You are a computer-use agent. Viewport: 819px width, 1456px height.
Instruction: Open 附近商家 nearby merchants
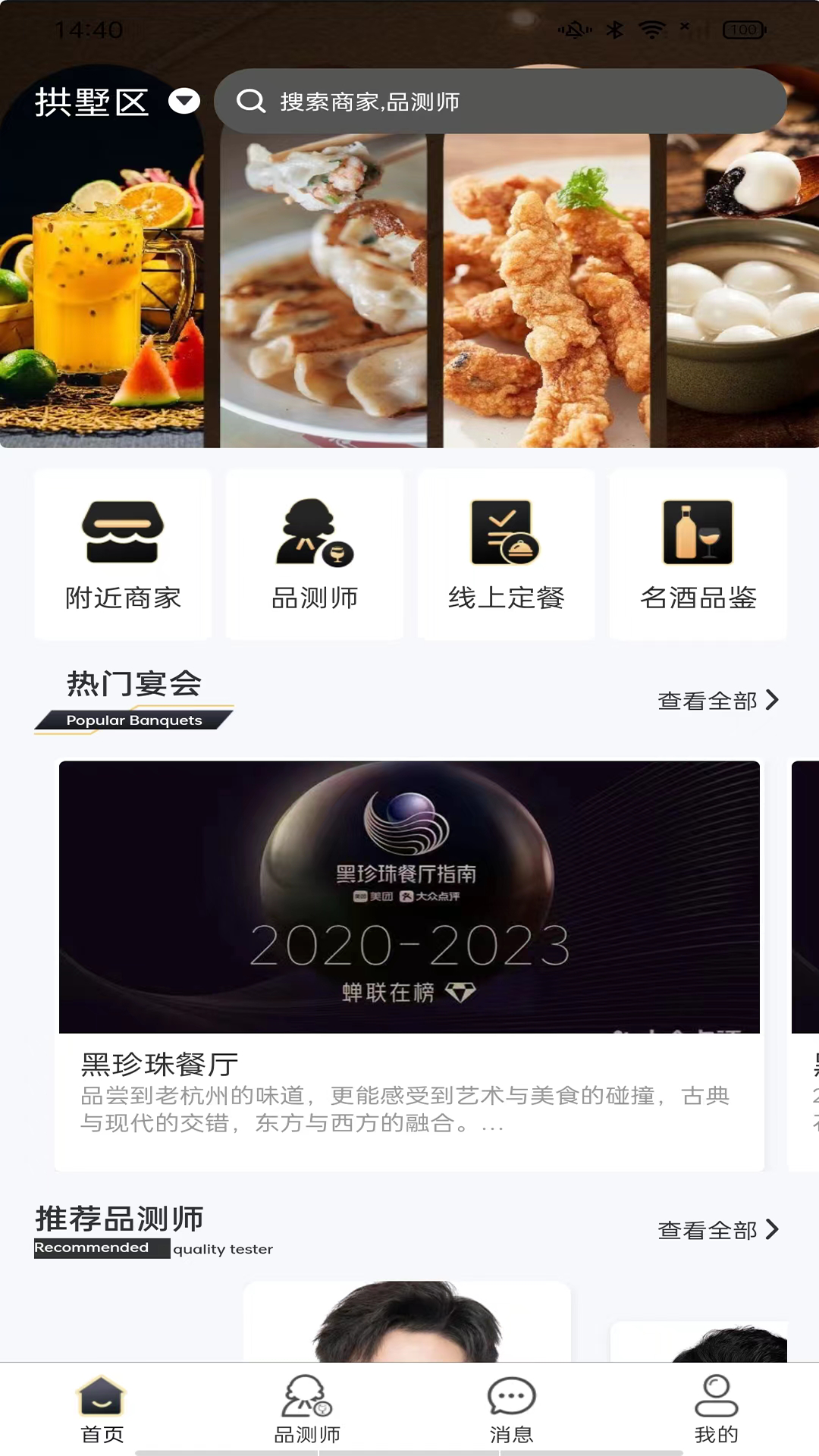pyautogui.click(x=123, y=554)
